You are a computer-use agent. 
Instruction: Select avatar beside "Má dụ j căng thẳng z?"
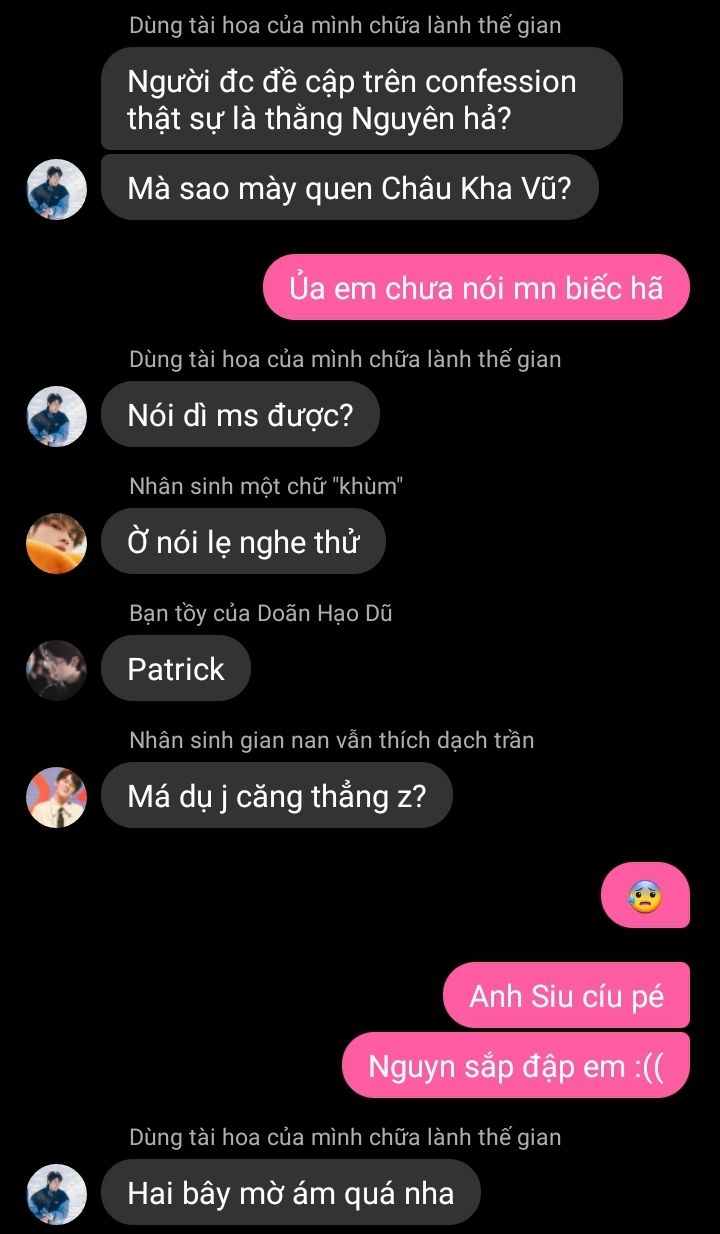click(56, 797)
